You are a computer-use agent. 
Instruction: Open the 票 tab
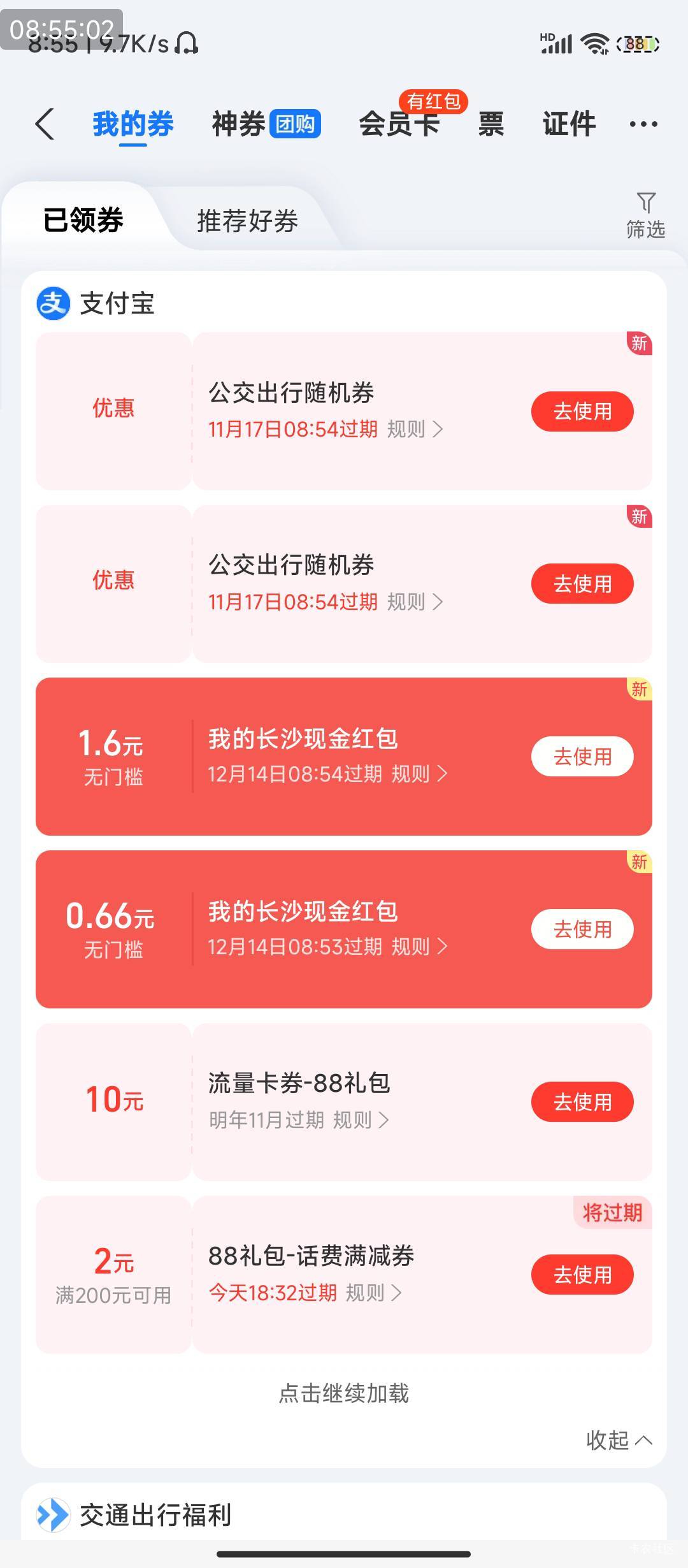point(491,124)
